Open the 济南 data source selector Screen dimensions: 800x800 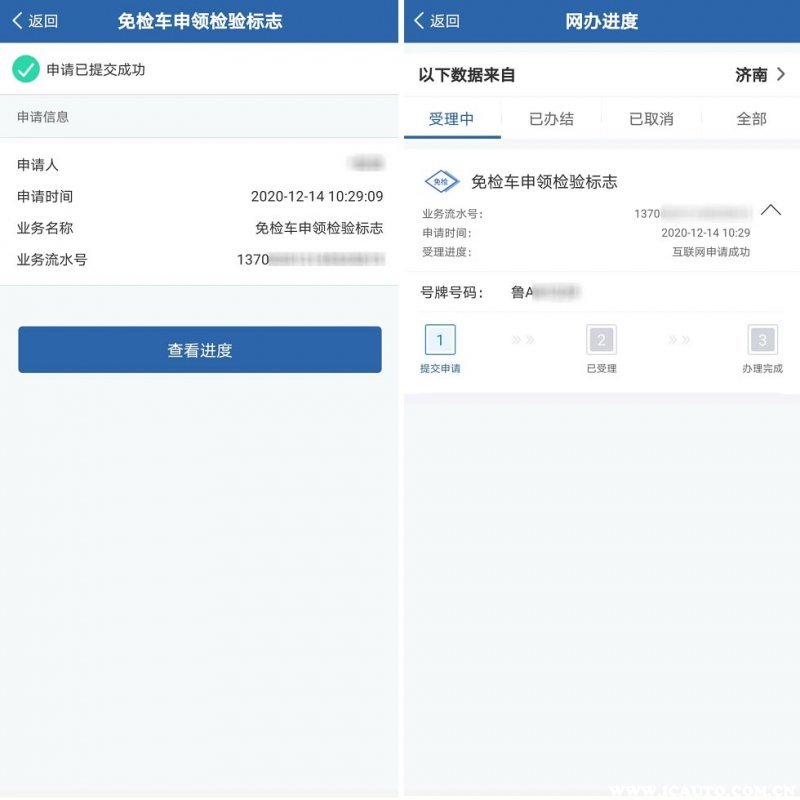pos(761,75)
